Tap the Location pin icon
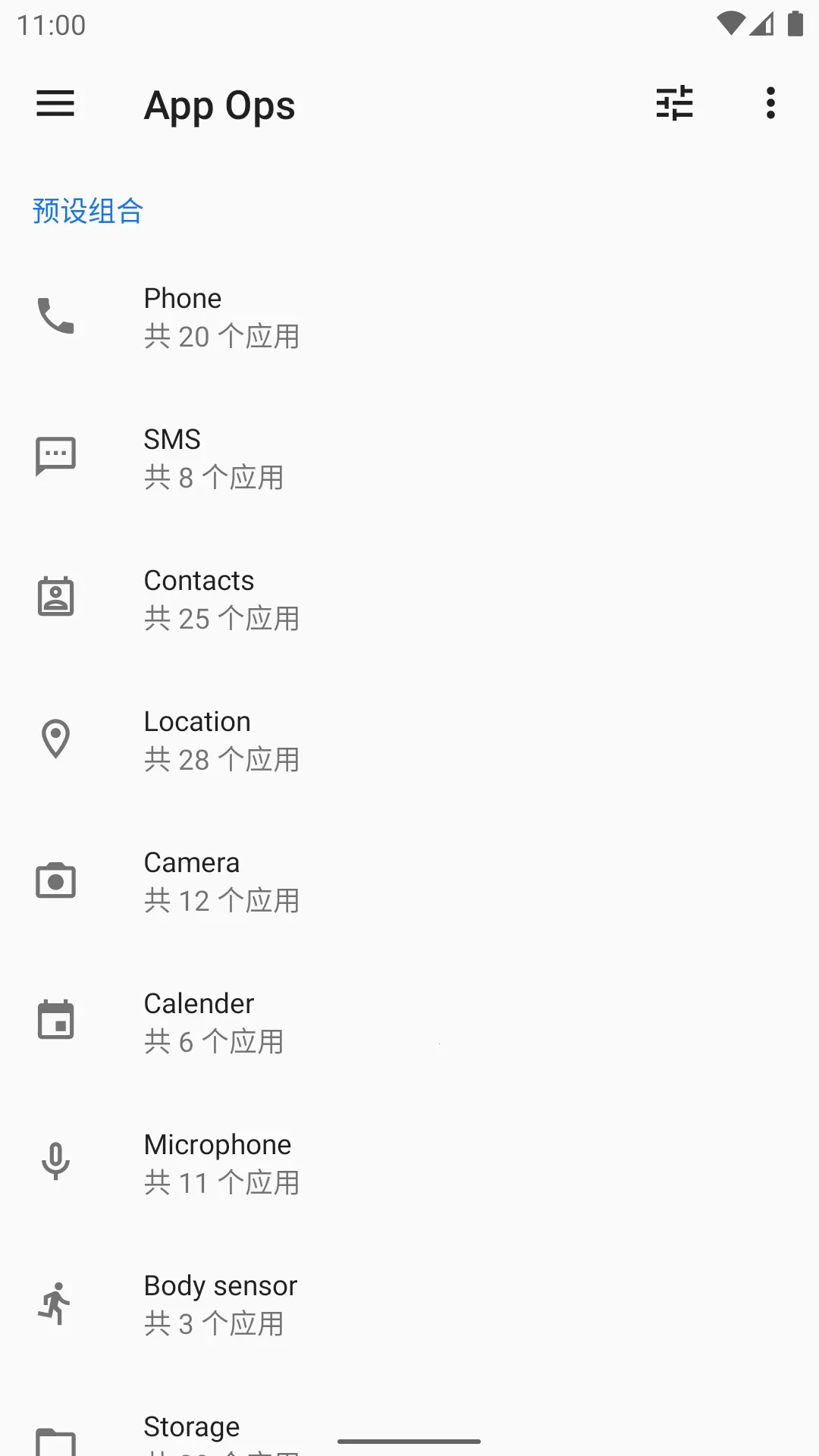Image resolution: width=819 pixels, height=1456 pixels. click(x=55, y=737)
